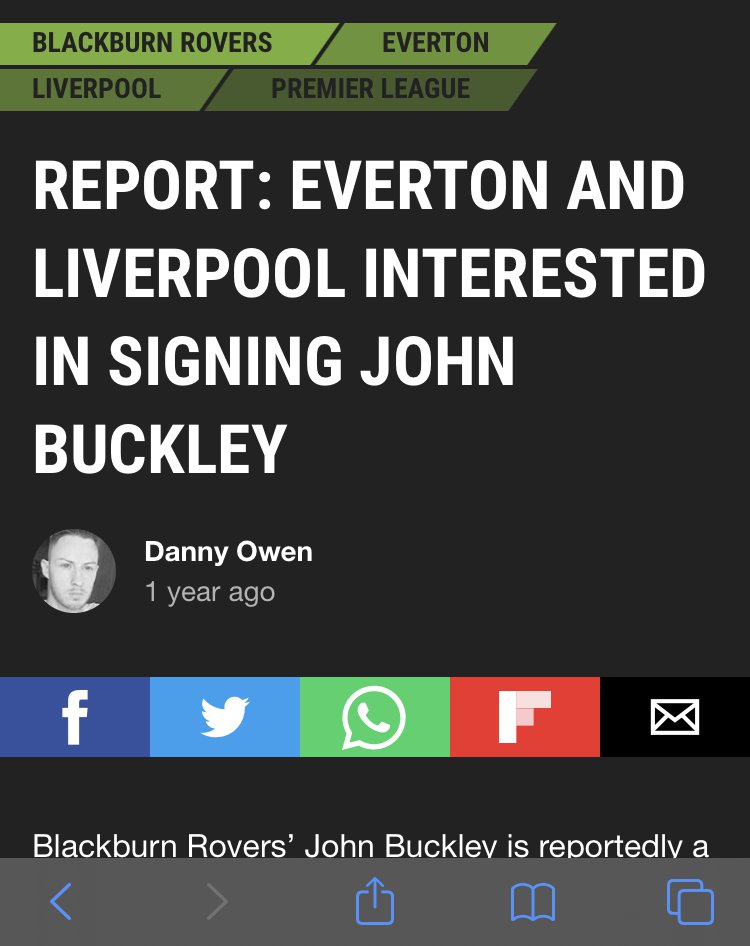Send the article by email
Viewport: 750px width, 946px height.
click(x=675, y=717)
